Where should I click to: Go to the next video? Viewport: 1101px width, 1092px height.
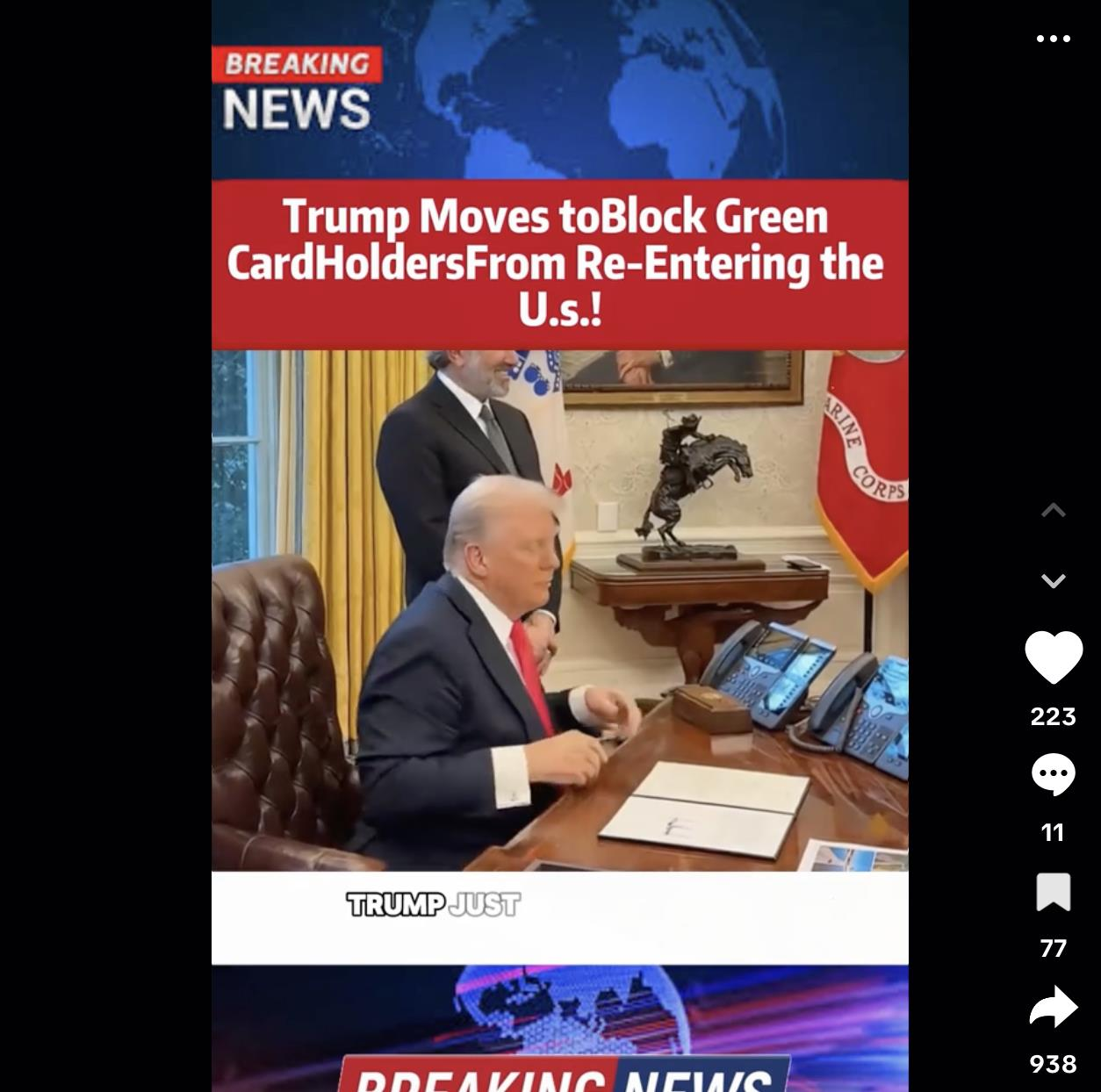(1053, 580)
